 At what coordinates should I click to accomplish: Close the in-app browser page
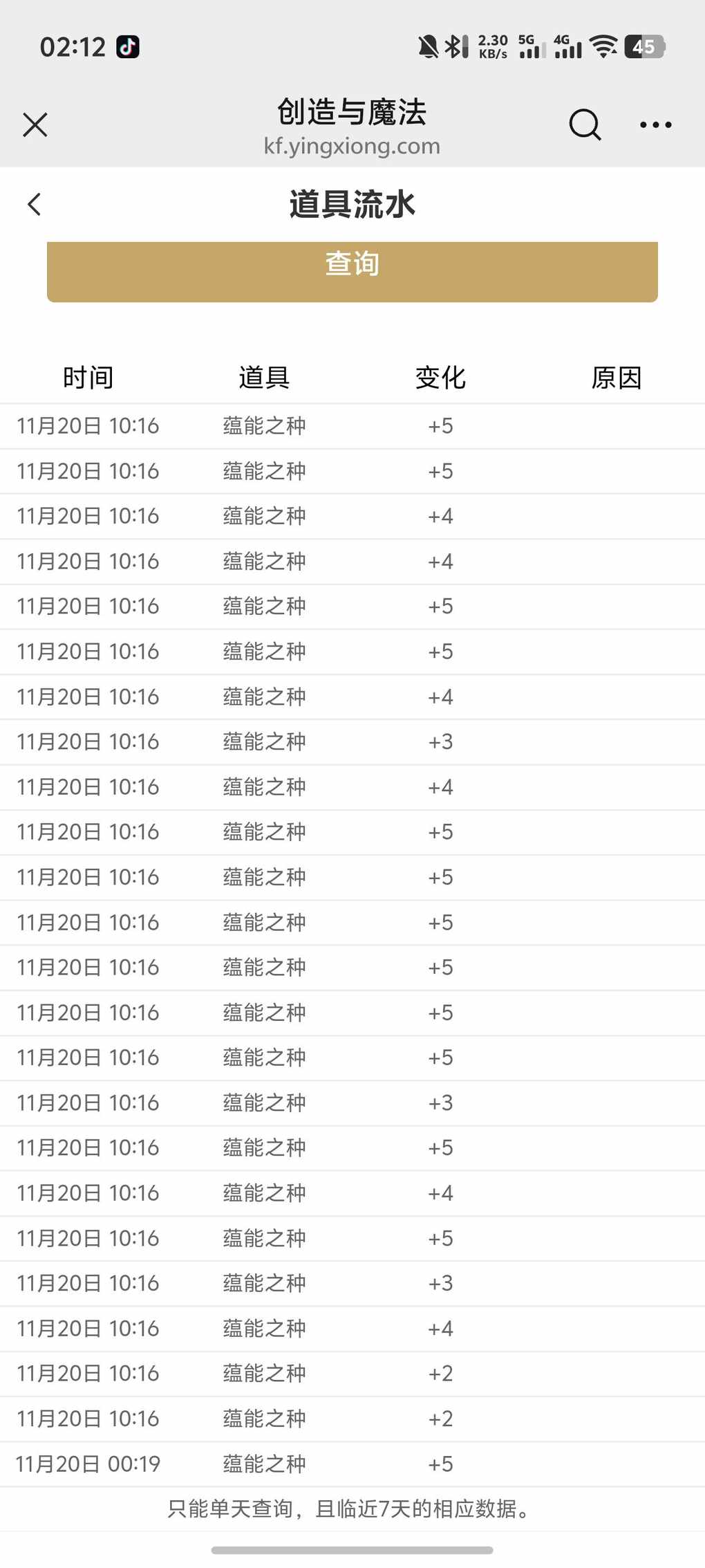[35, 125]
